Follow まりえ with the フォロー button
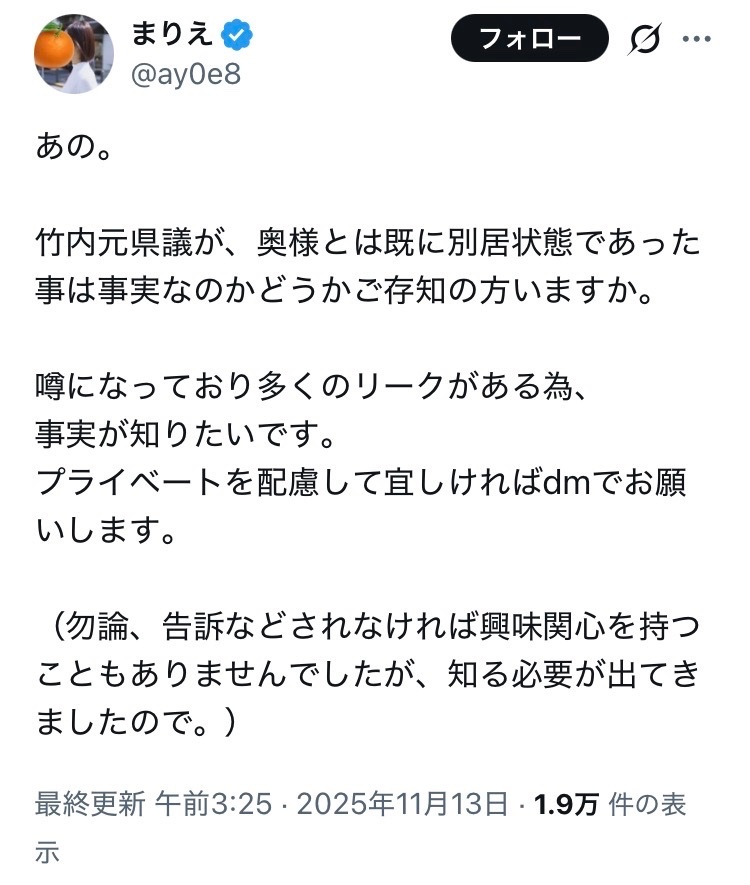Image resolution: width=750 pixels, height=885 pixels. click(x=529, y=38)
